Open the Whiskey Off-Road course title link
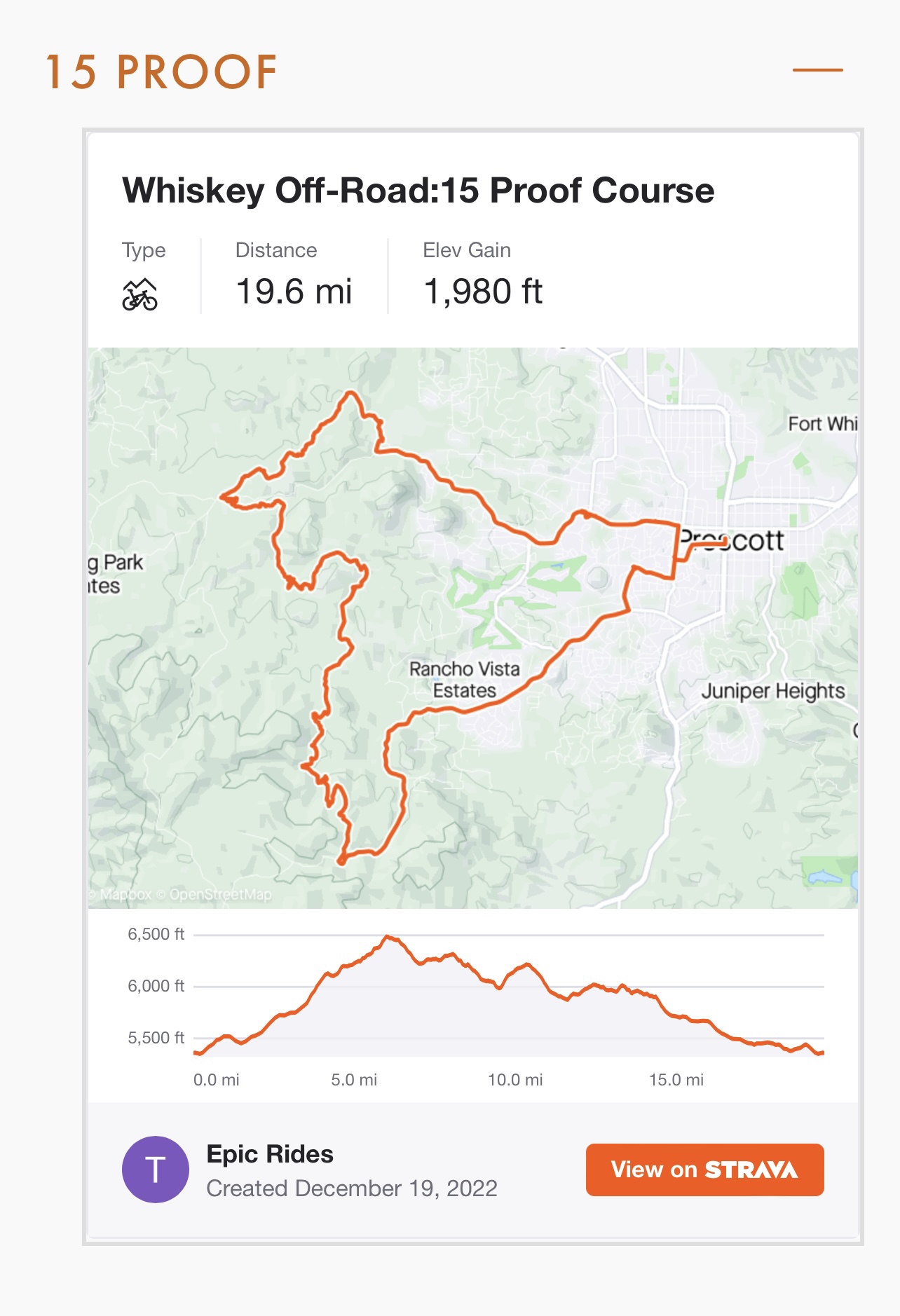Image resolution: width=900 pixels, height=1316 pixels. click(x=418, y=191)
